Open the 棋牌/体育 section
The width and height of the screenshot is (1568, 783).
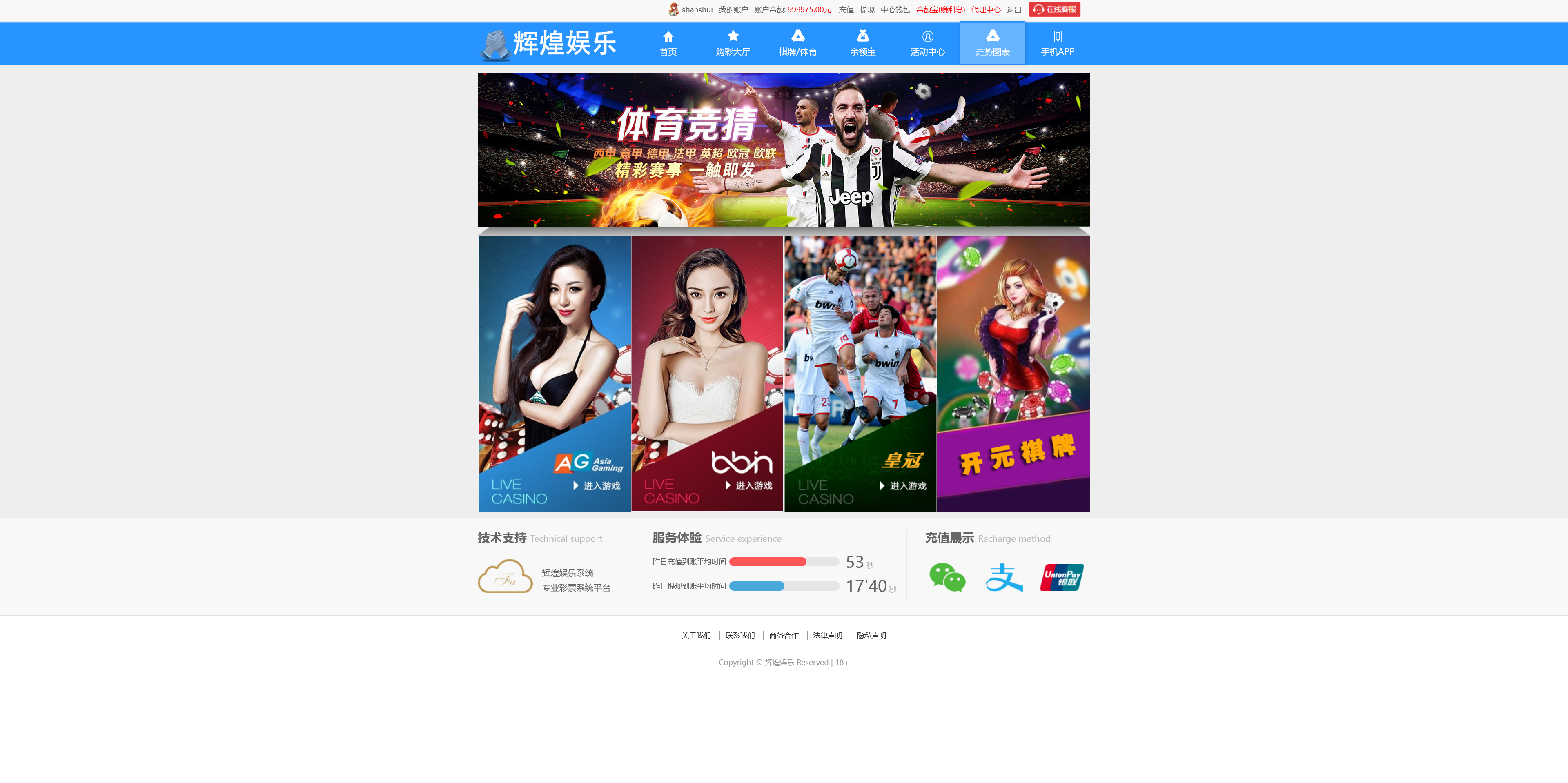797,44
